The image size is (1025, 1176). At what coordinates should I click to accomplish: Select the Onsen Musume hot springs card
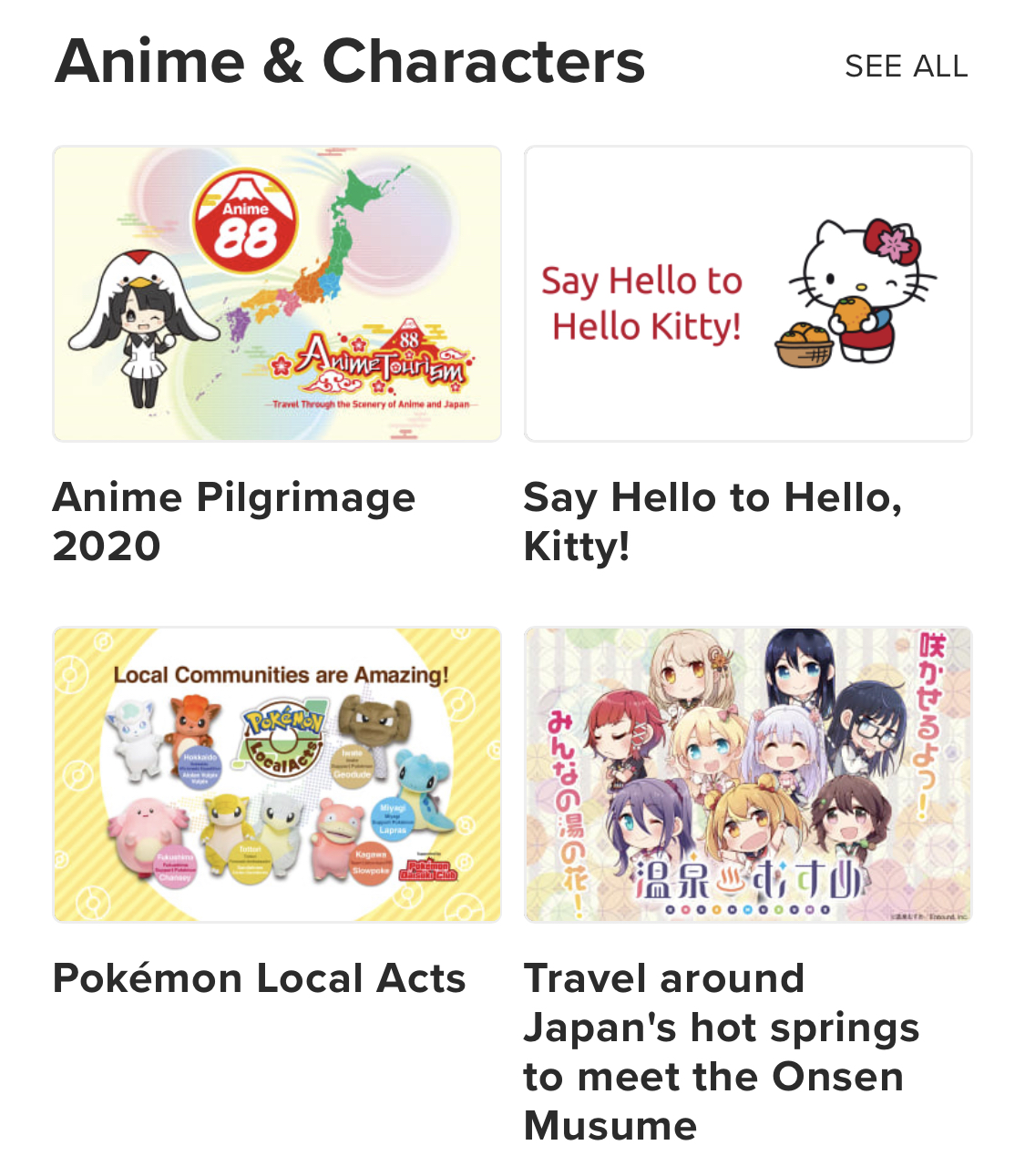(x=748, y=774)
